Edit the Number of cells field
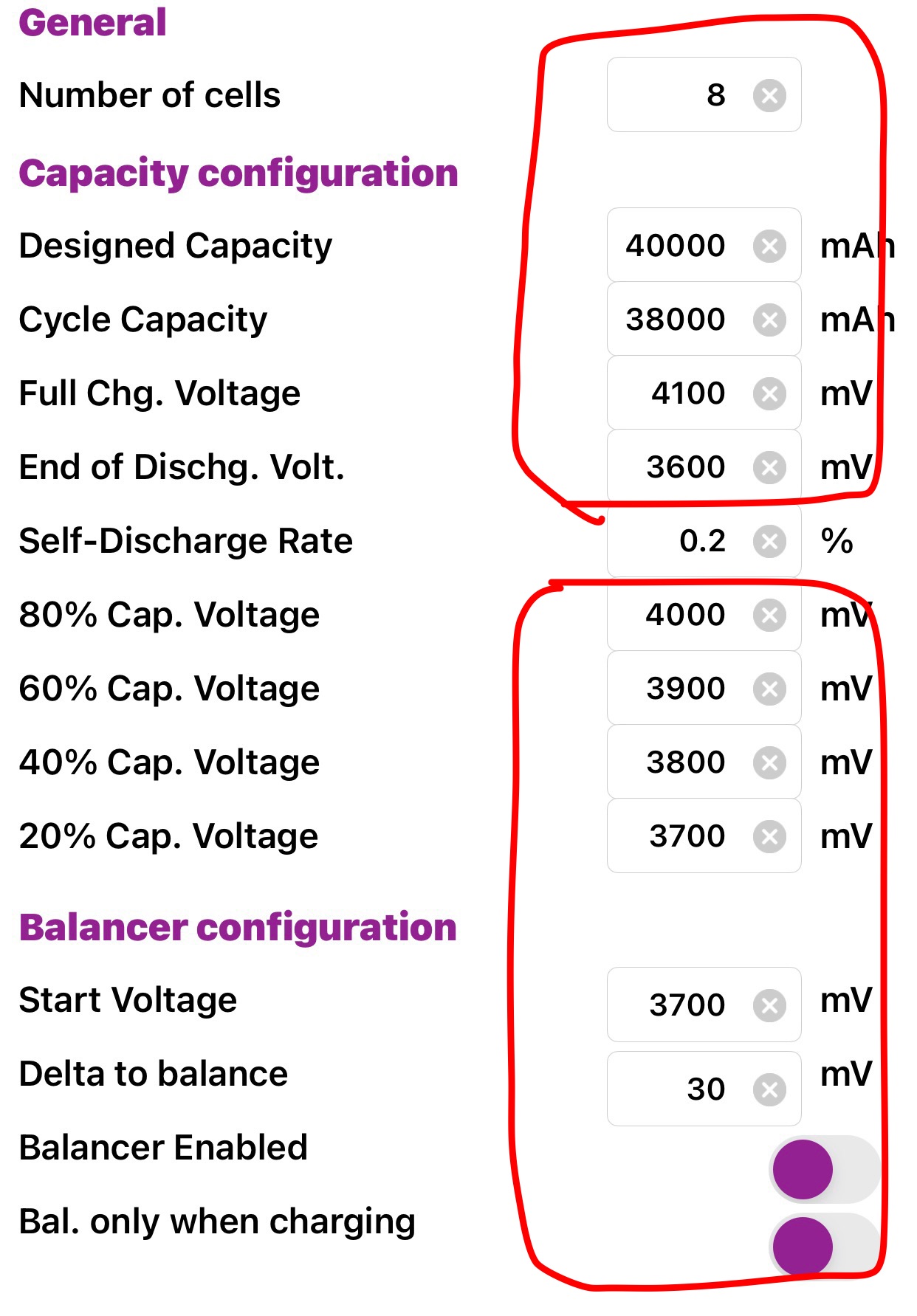 (x=704, y=94)
